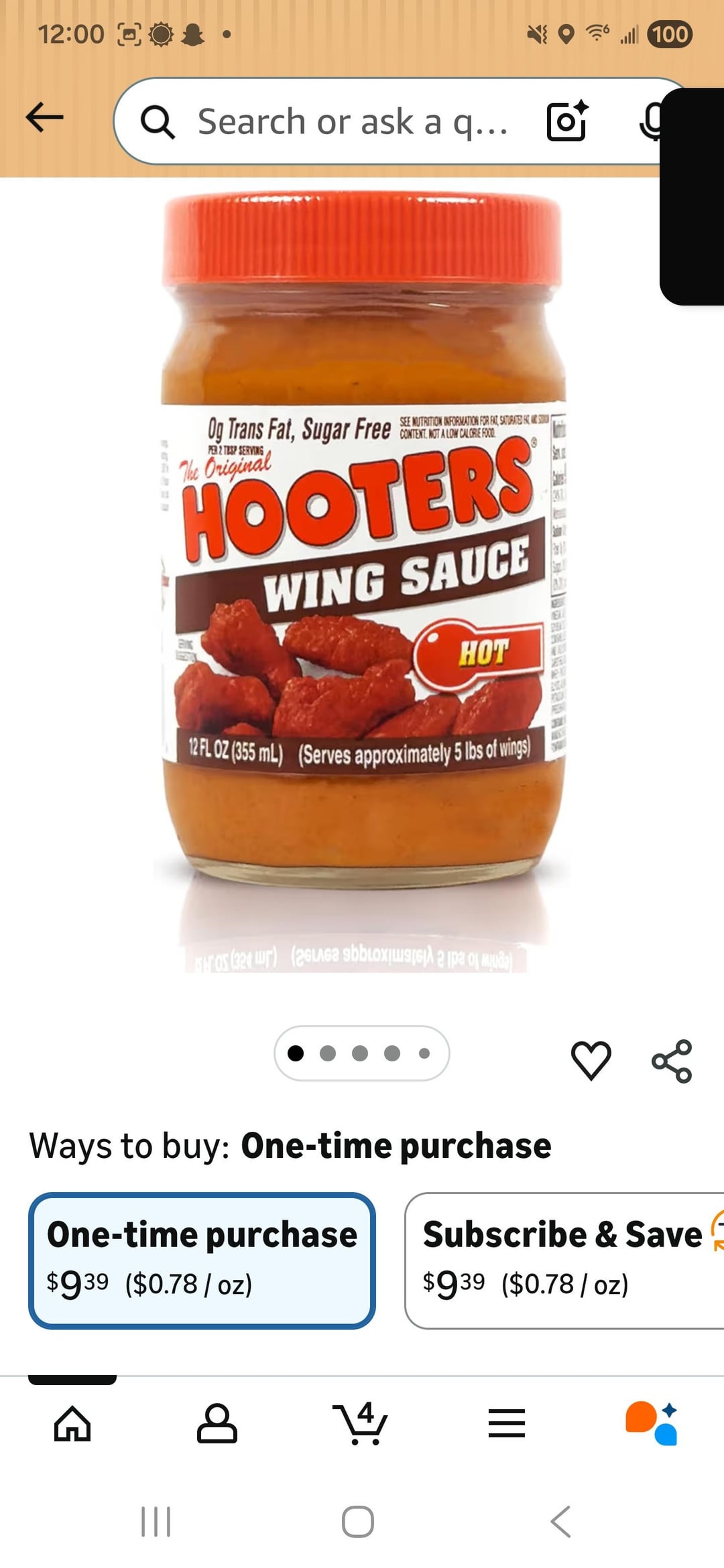Launch the AI shopping assistant

tap(652, 1423)
